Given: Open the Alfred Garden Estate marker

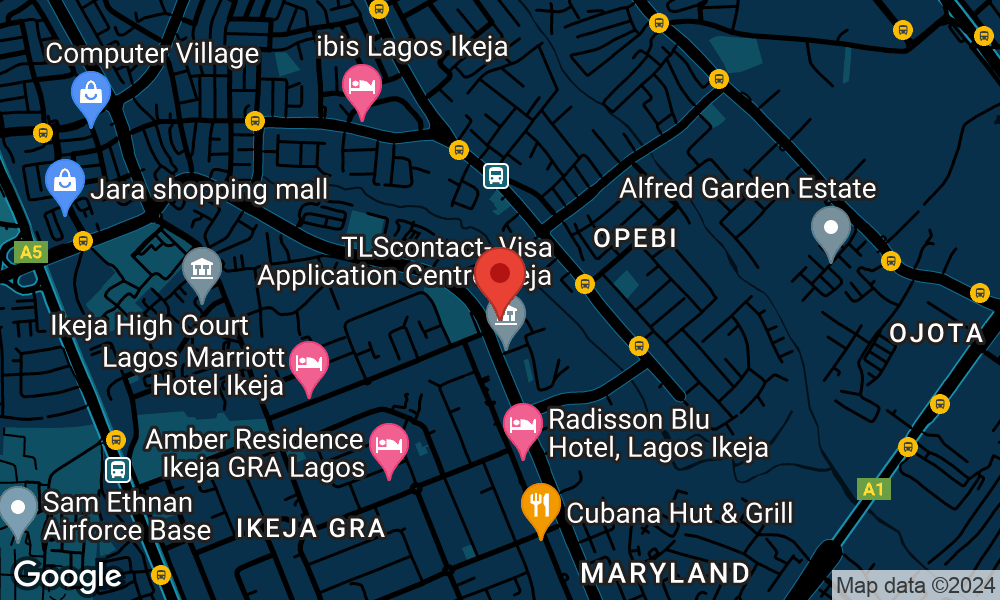Looking at the screenshot, I should pyautogui.click(x=830, y=228).
